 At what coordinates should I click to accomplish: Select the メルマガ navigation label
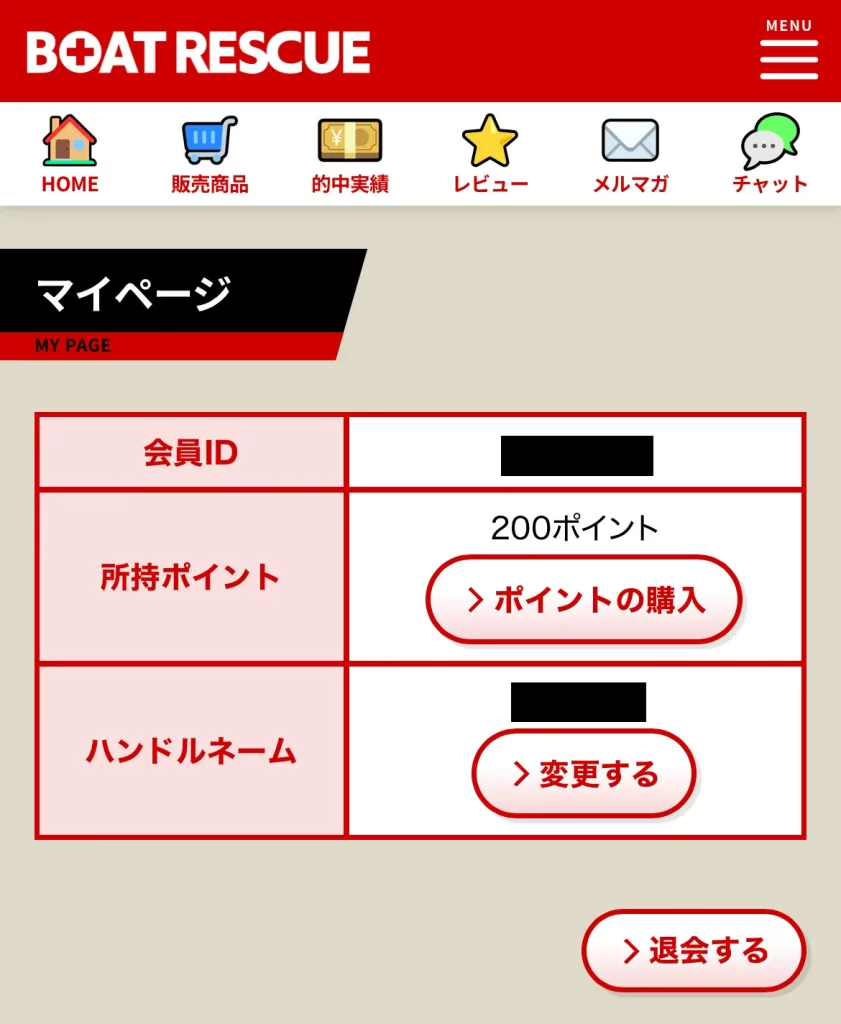point(629,186)
